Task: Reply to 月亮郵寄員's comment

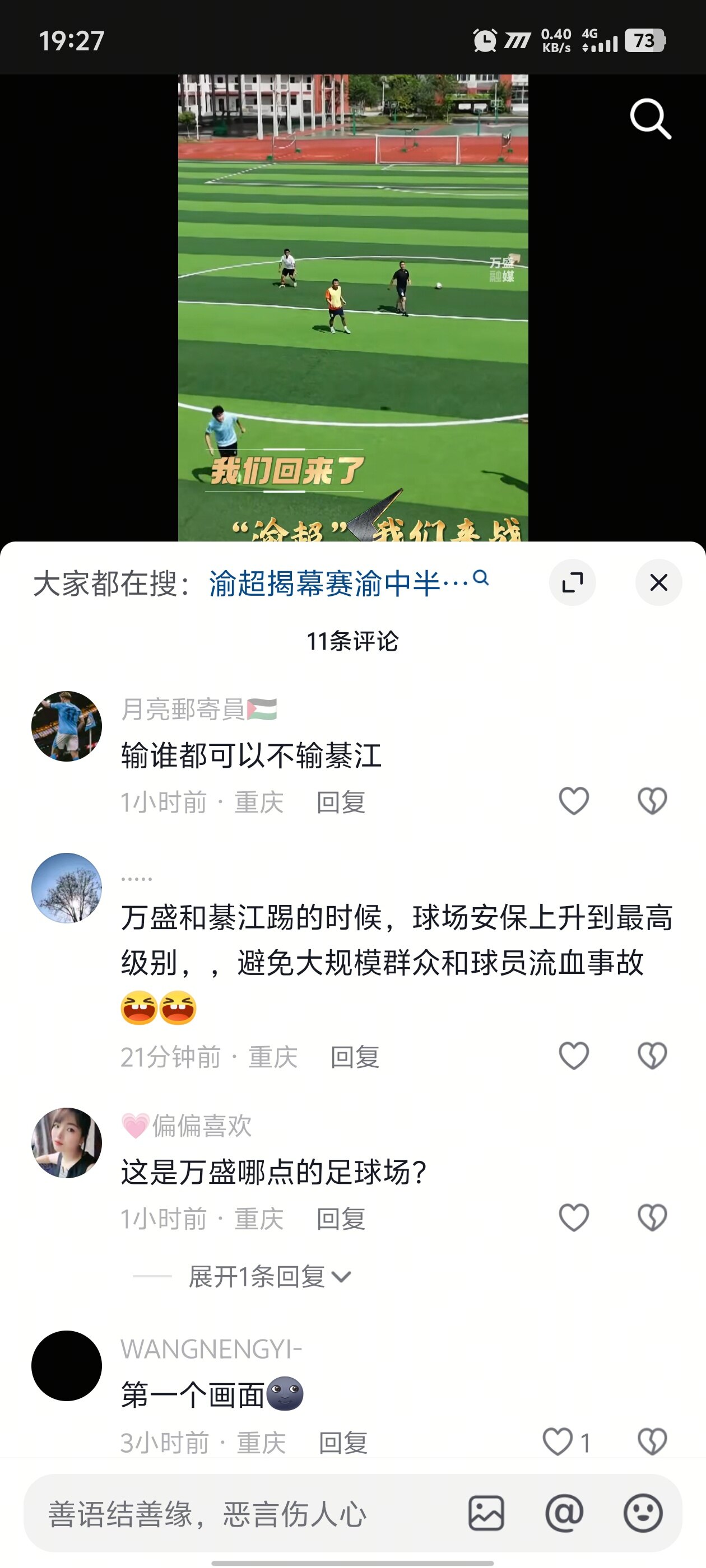Action: [x=341, y=802]
